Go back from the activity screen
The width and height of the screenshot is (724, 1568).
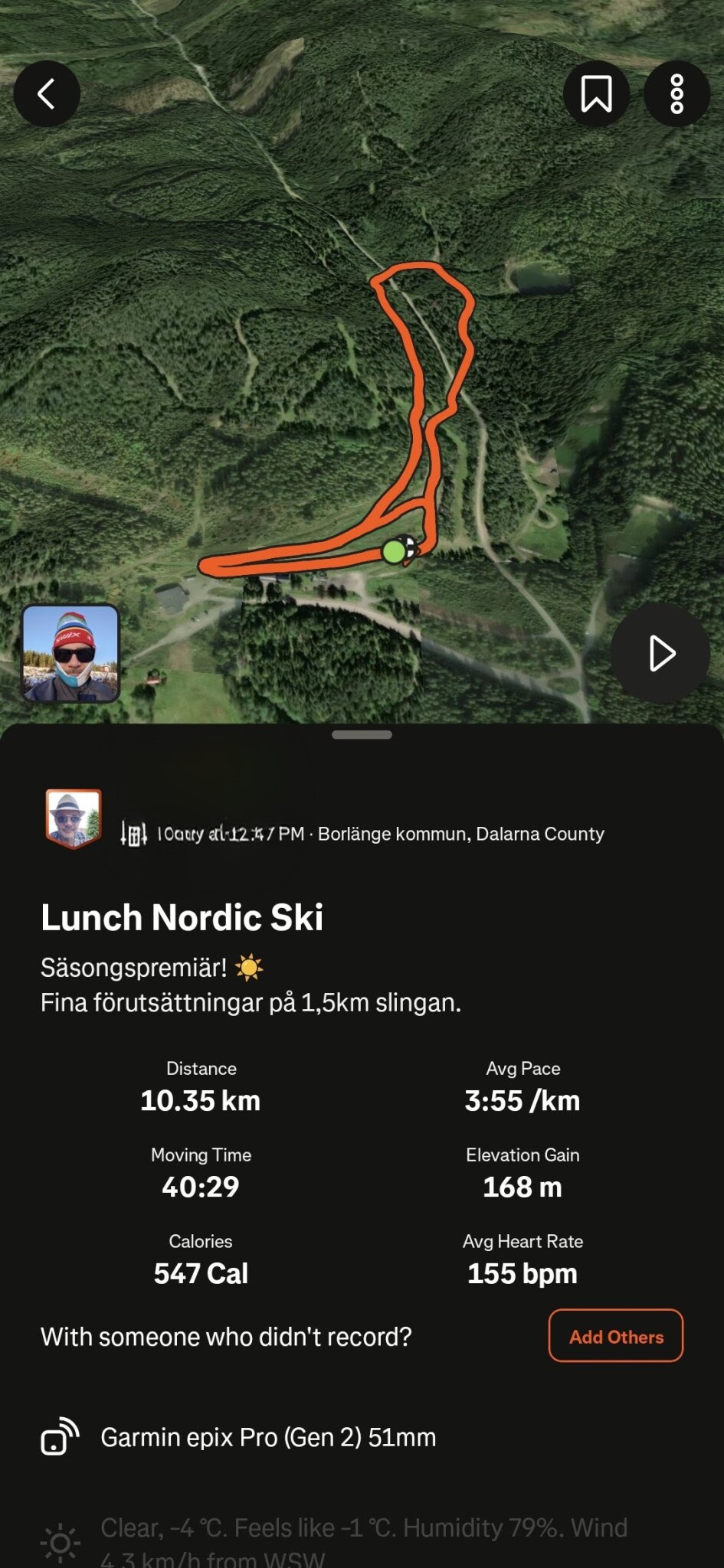point(47,94)
